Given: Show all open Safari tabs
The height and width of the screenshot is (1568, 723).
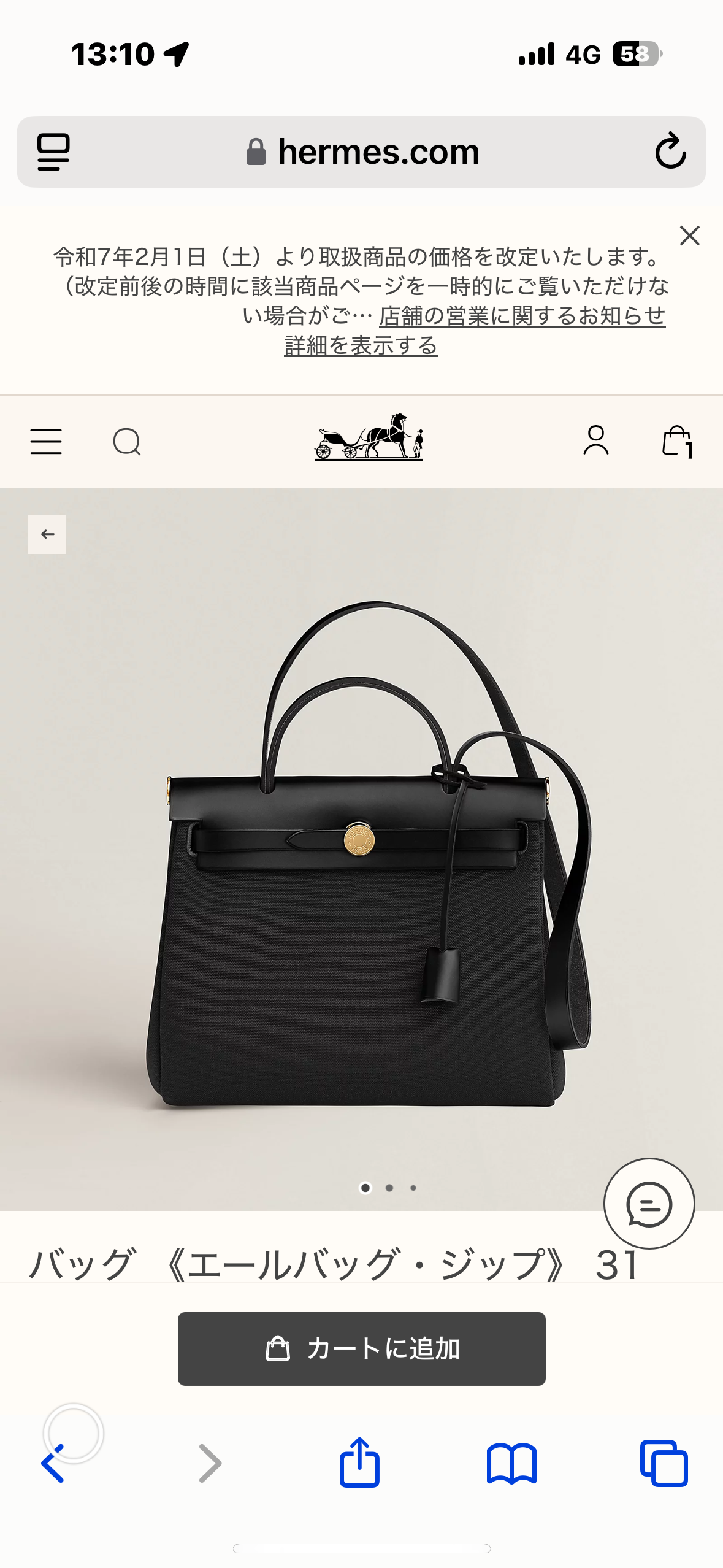Looking at the screenshot, I should coord(664,1463).
